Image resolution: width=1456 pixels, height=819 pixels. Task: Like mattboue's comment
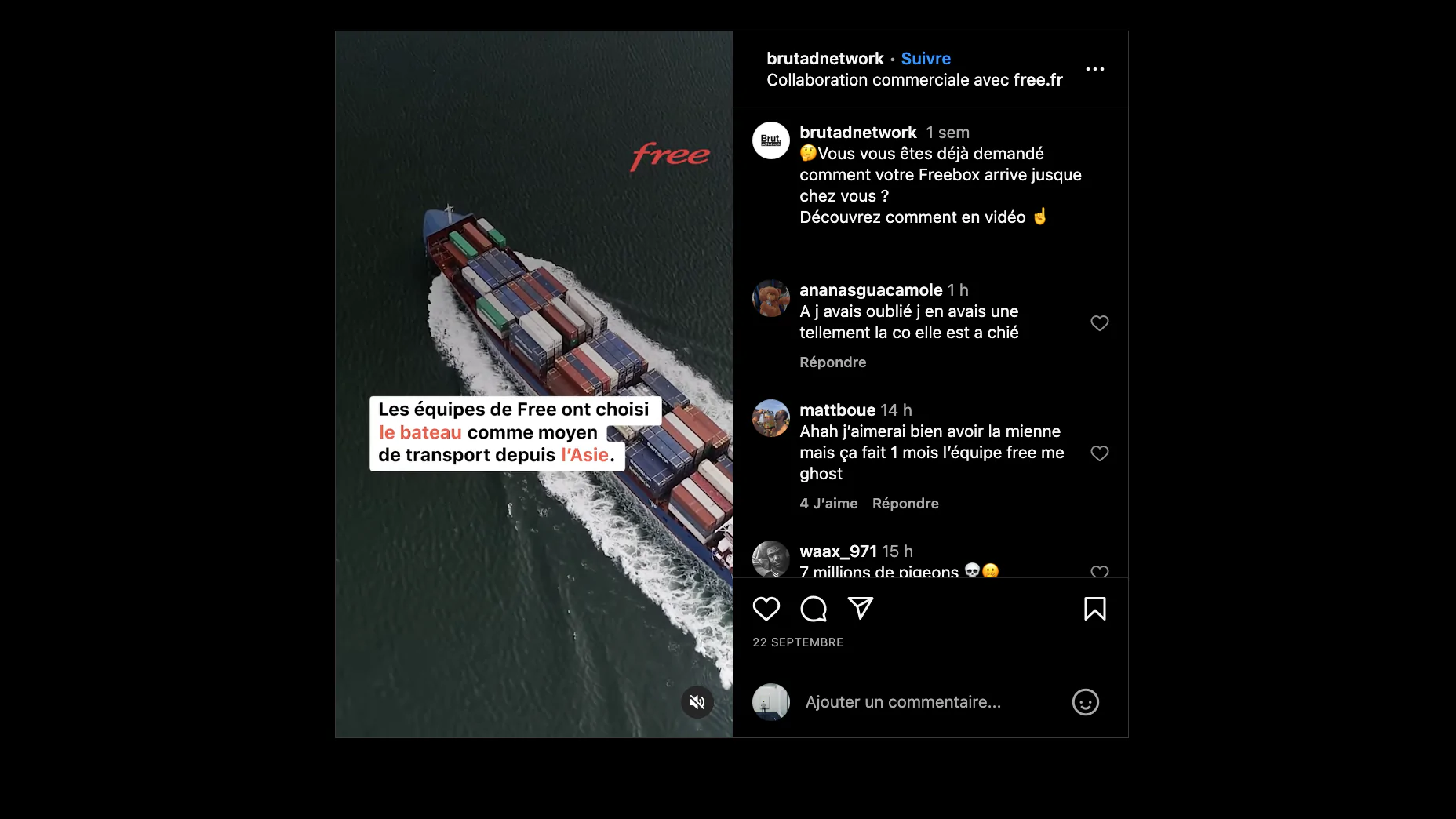[1099, 453]
